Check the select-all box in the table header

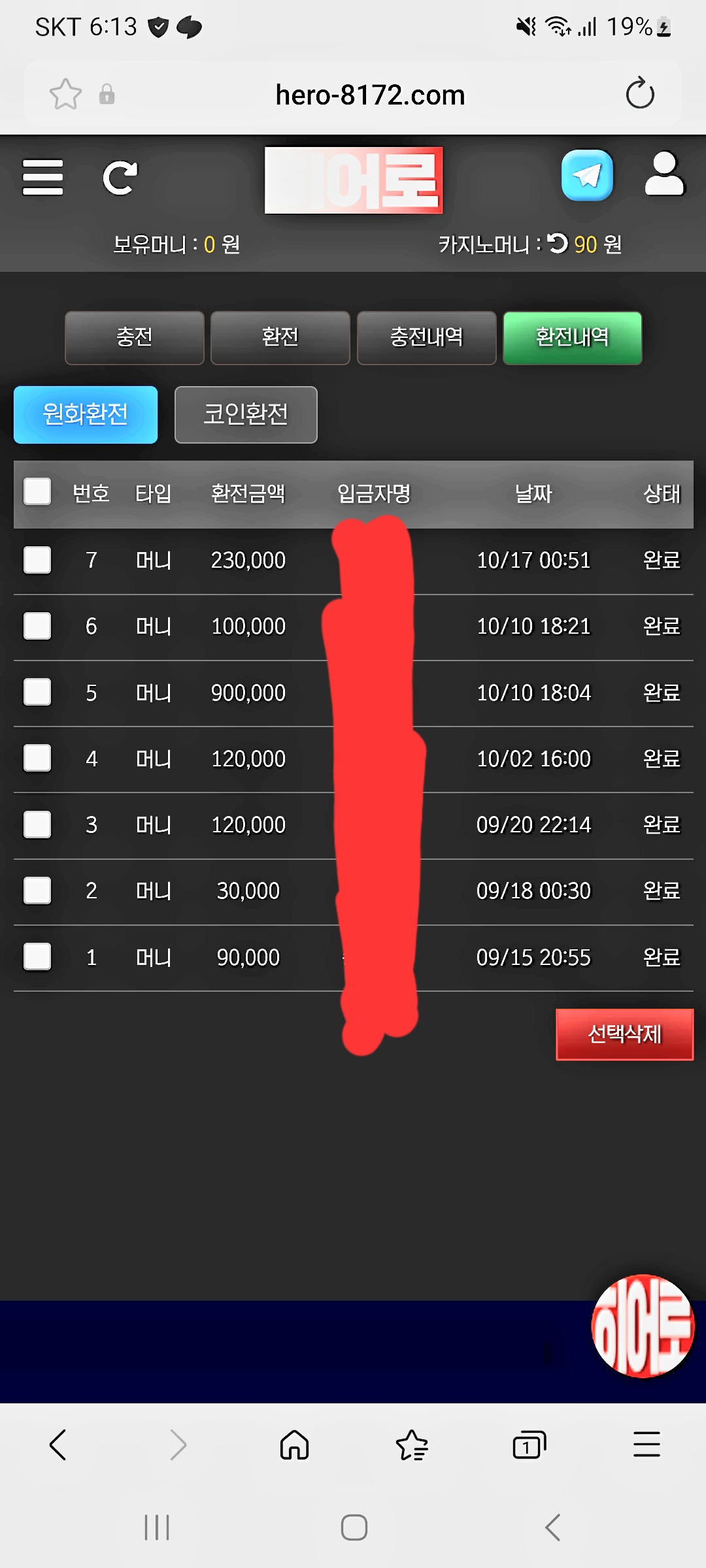click(37, 492)
